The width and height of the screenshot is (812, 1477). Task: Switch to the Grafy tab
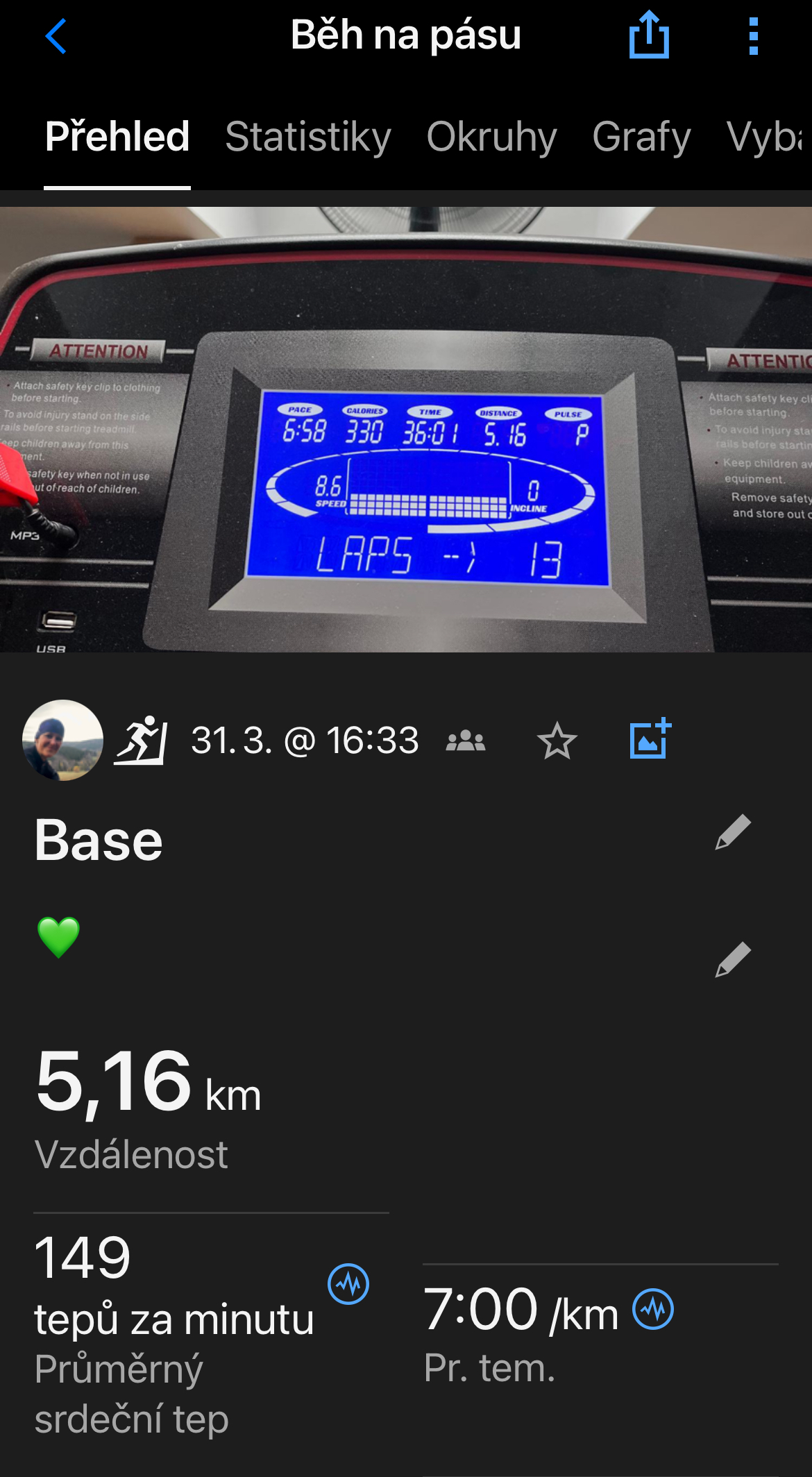[641, 137]
